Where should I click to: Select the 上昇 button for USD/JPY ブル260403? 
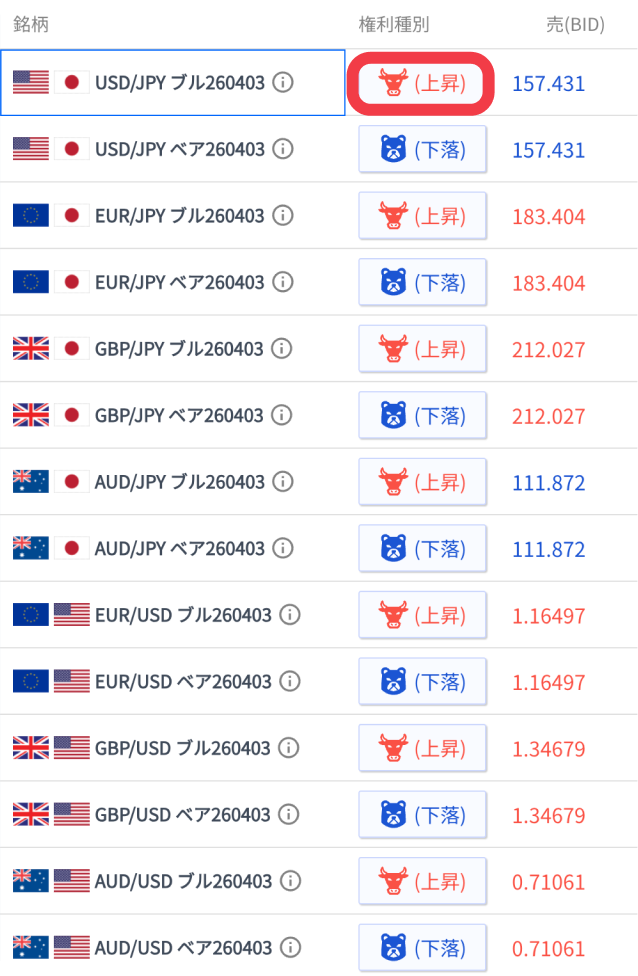[422, 83]
